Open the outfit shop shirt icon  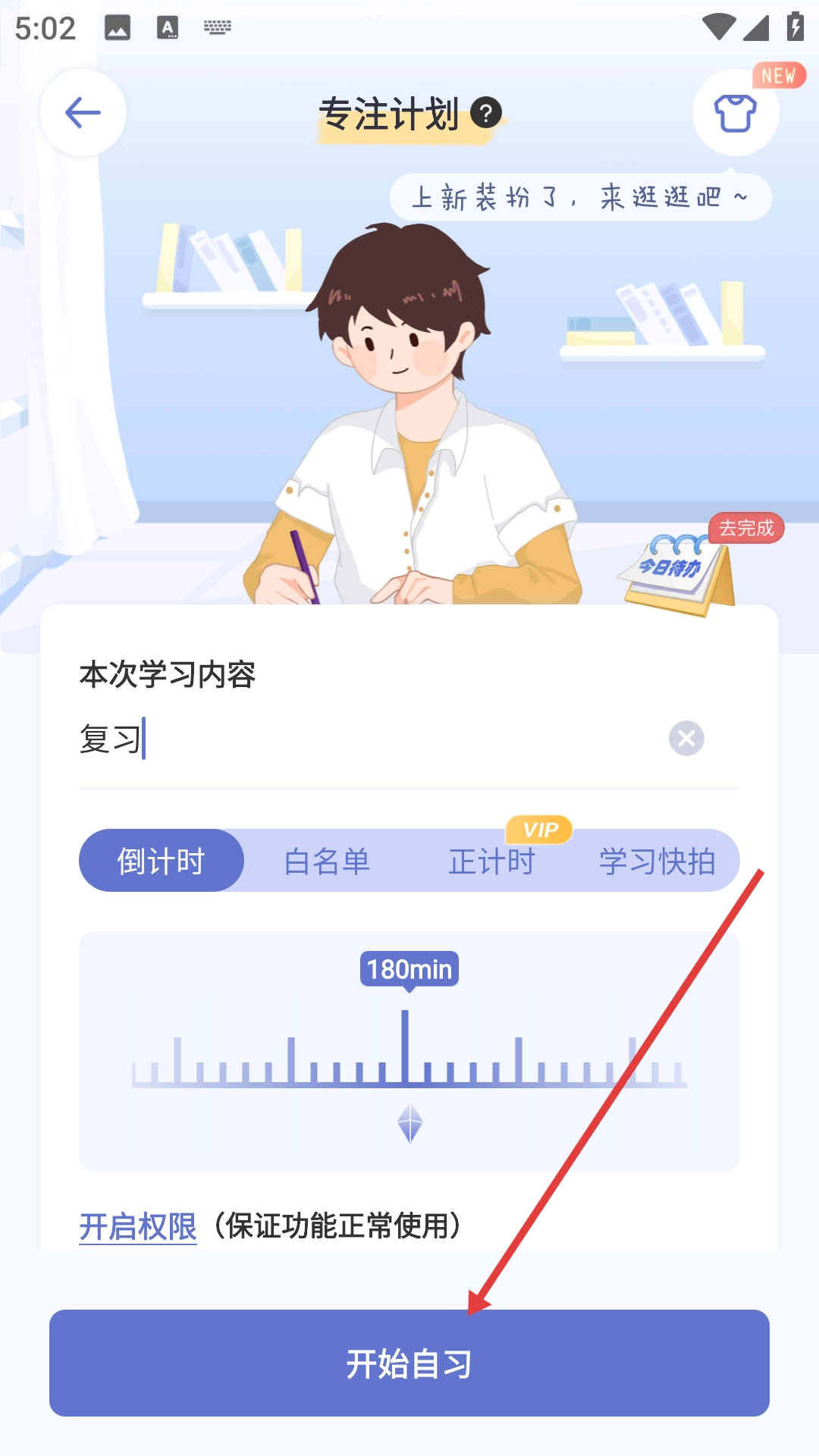735,114
